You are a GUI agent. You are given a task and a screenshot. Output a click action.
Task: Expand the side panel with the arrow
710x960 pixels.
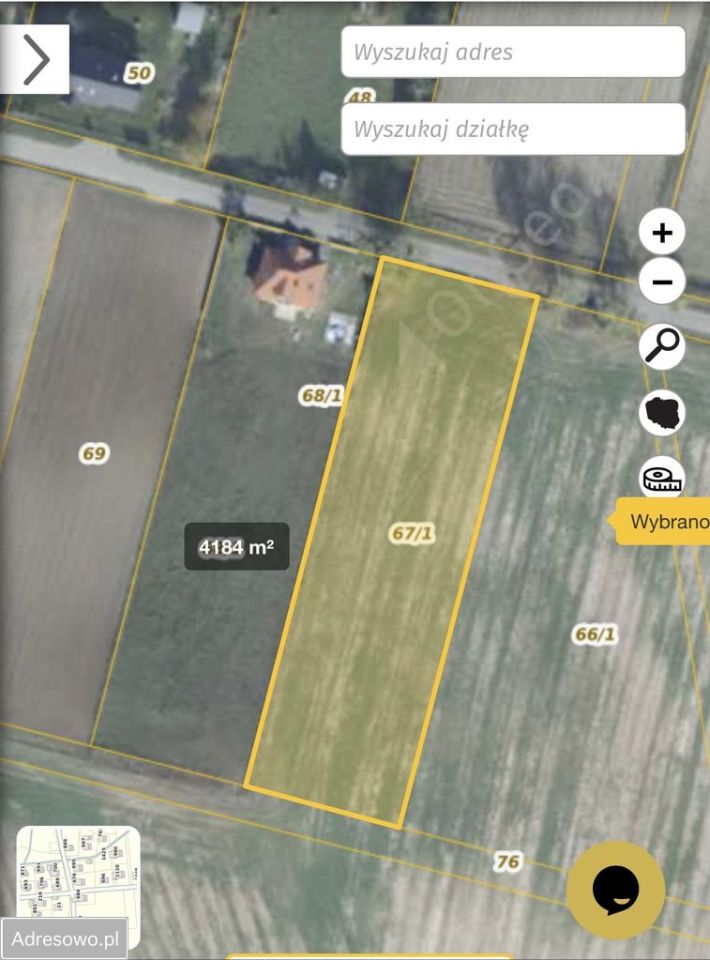(35, 60)
